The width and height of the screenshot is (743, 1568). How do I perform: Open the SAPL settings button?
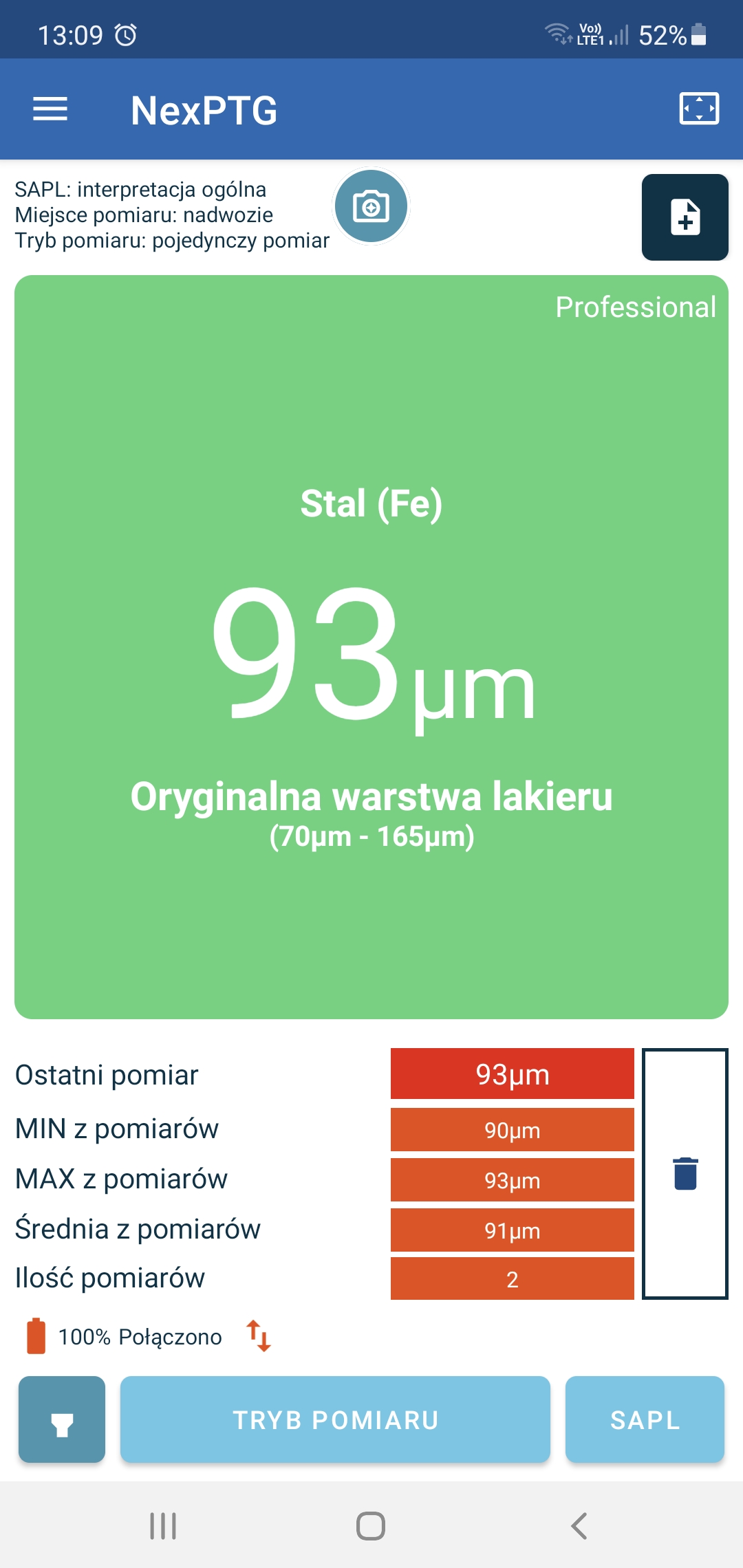coord(645,1419)
